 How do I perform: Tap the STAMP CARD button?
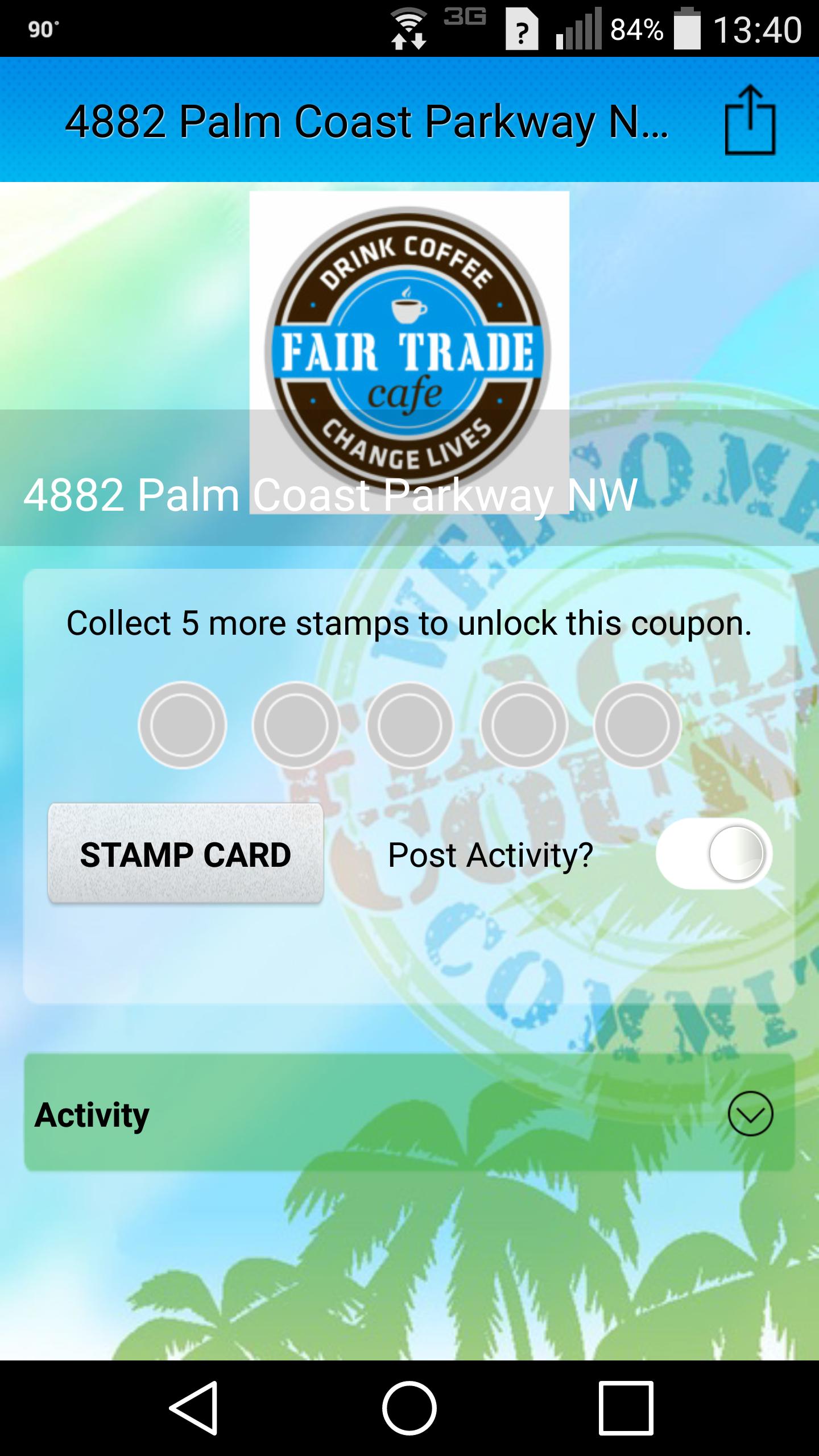coord(185,854)
